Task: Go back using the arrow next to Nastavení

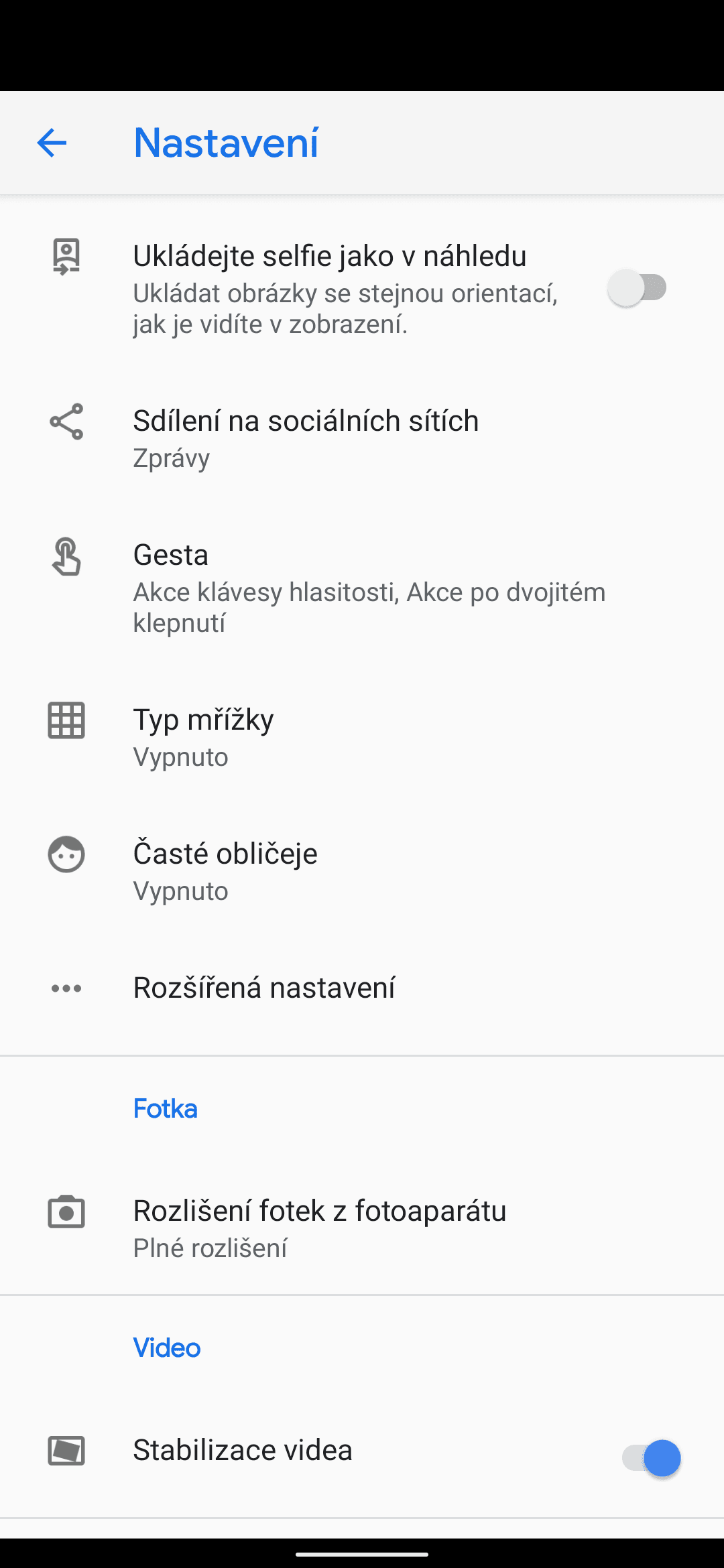Action: [52, 143]
